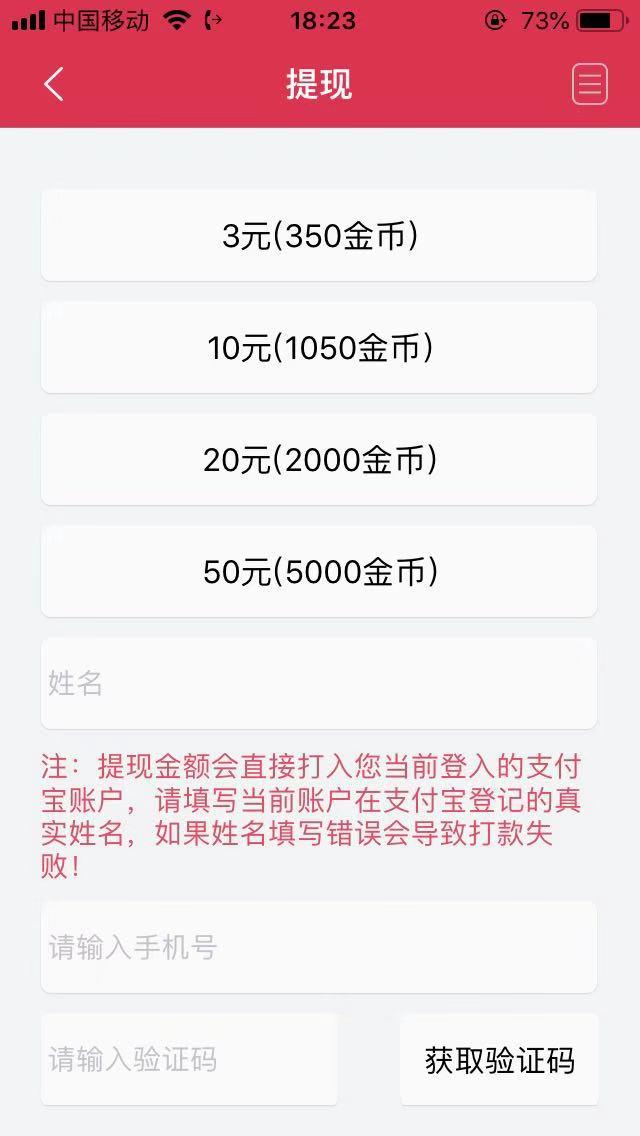The width and height of the screenshot is (640, 1136).
Task: Go back from the 提现 page
Action: (x=54, y=85)
